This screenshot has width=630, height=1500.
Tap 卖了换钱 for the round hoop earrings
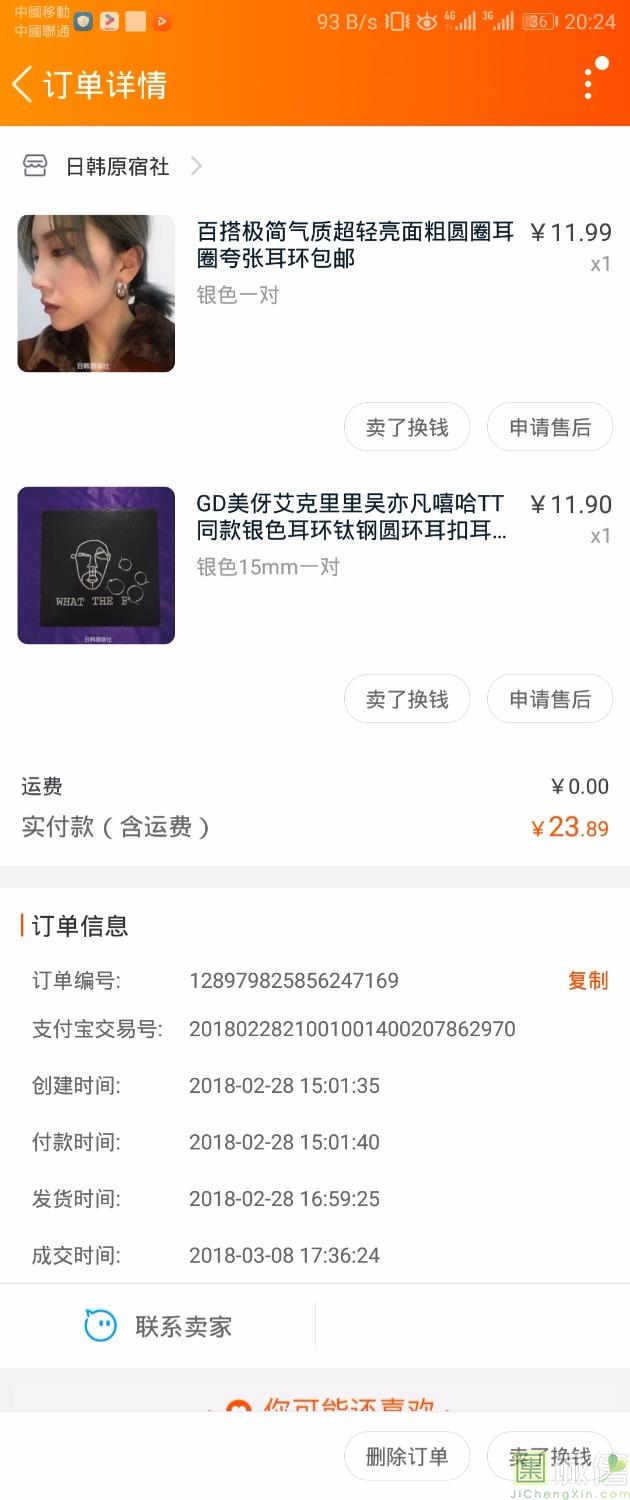(406, 428)
